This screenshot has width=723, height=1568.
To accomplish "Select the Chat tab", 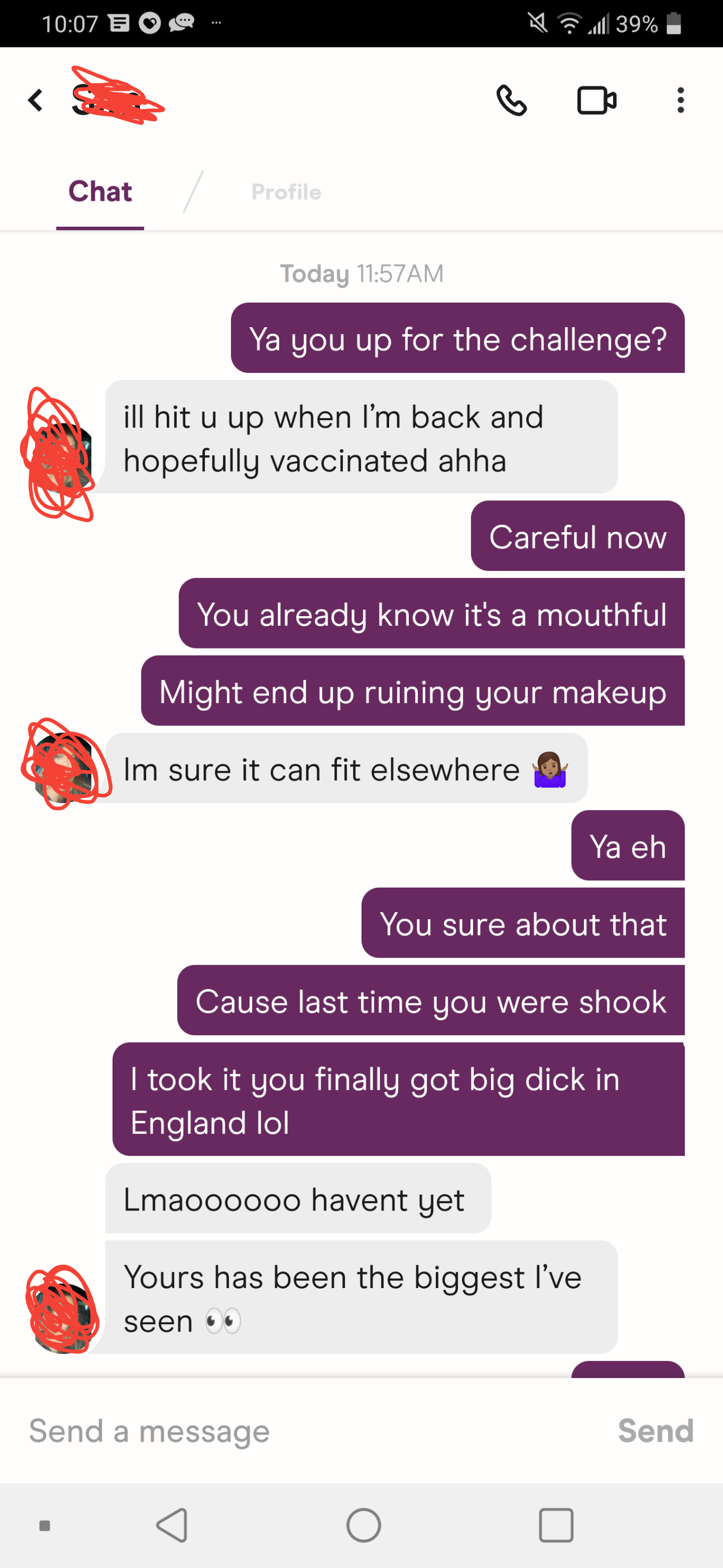I will 100,192.
